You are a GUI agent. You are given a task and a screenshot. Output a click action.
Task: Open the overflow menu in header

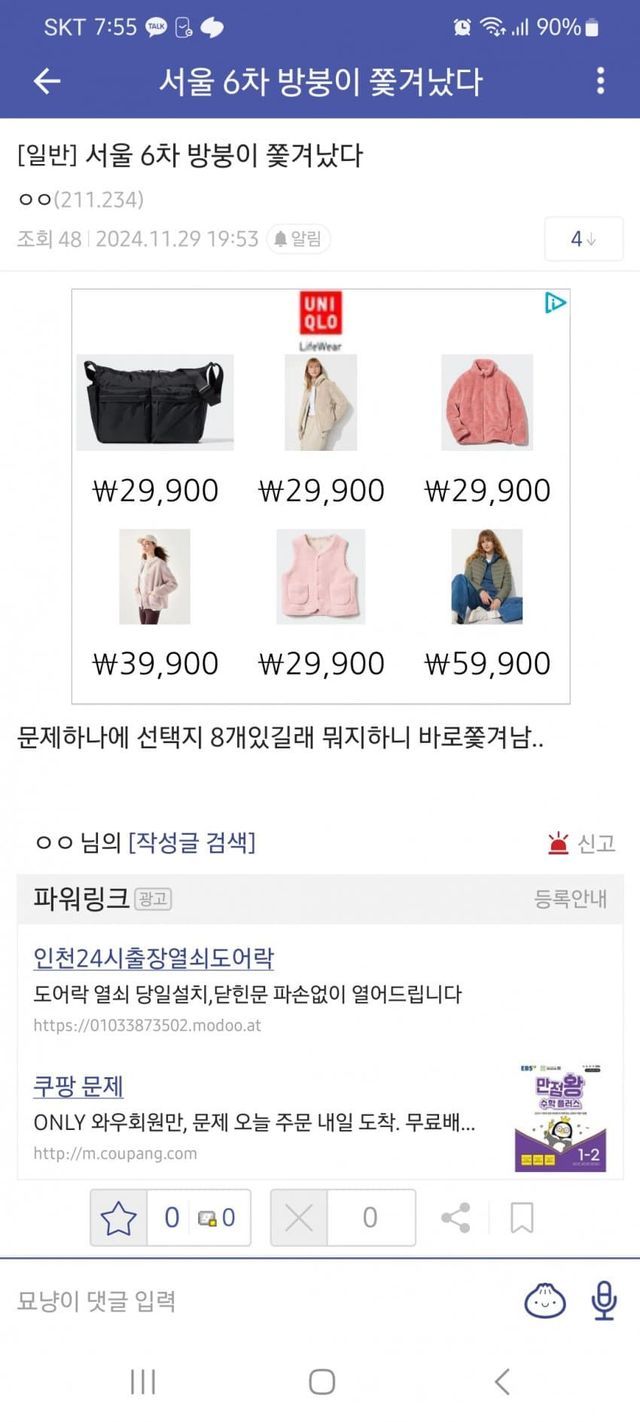tap(600, 81)
